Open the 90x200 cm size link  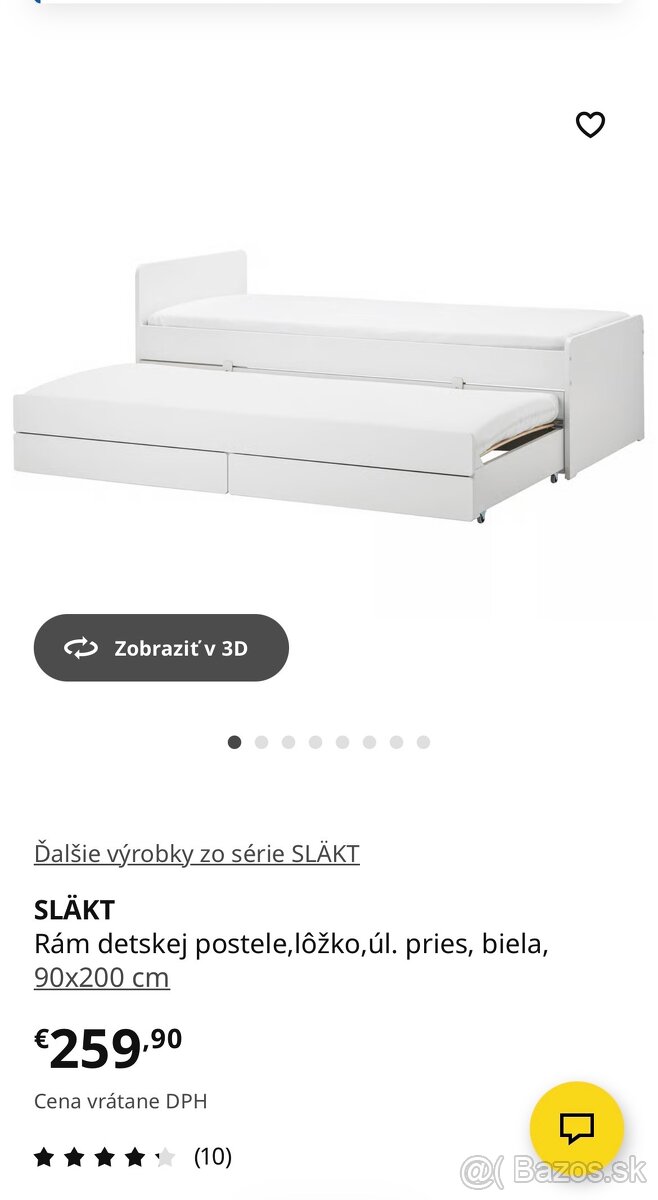102,977
